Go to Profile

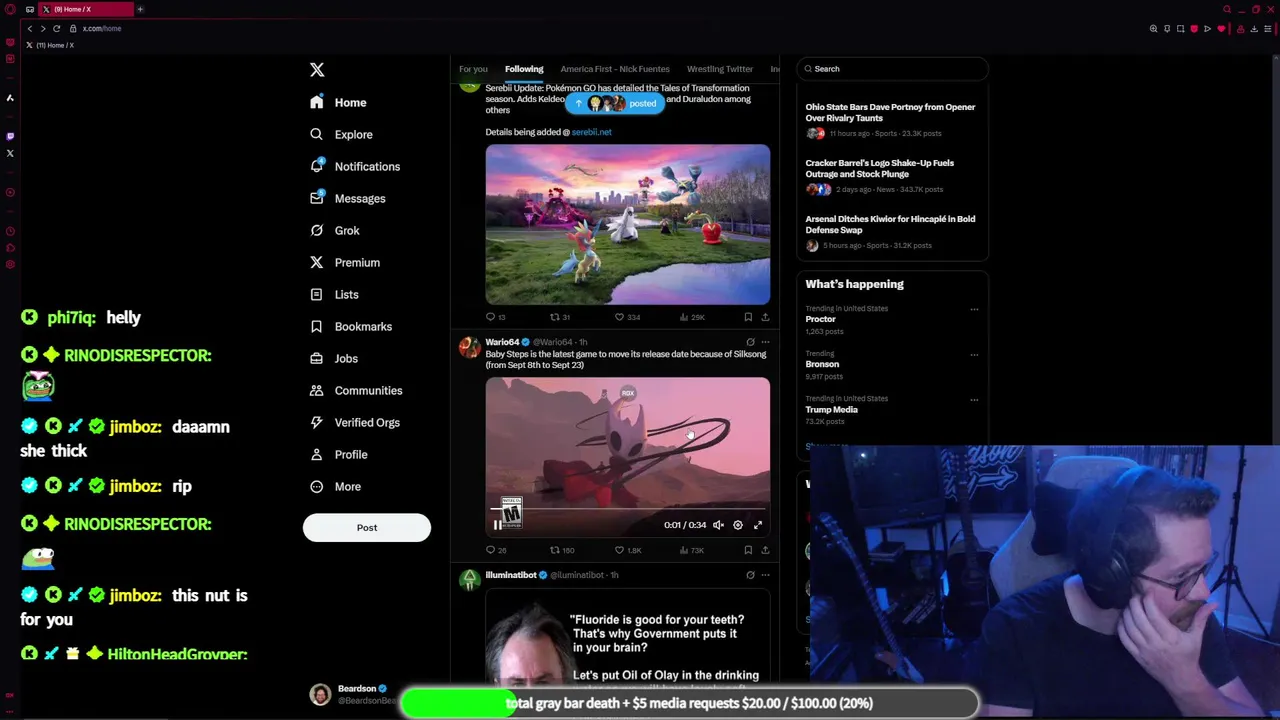350,454
